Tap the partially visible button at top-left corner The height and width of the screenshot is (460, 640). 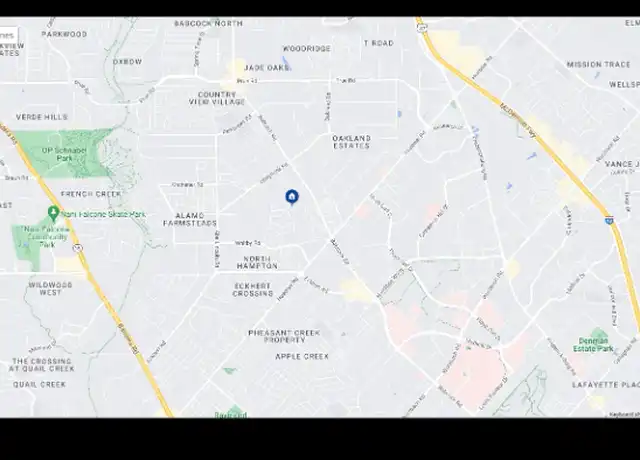tap(8, 35)
